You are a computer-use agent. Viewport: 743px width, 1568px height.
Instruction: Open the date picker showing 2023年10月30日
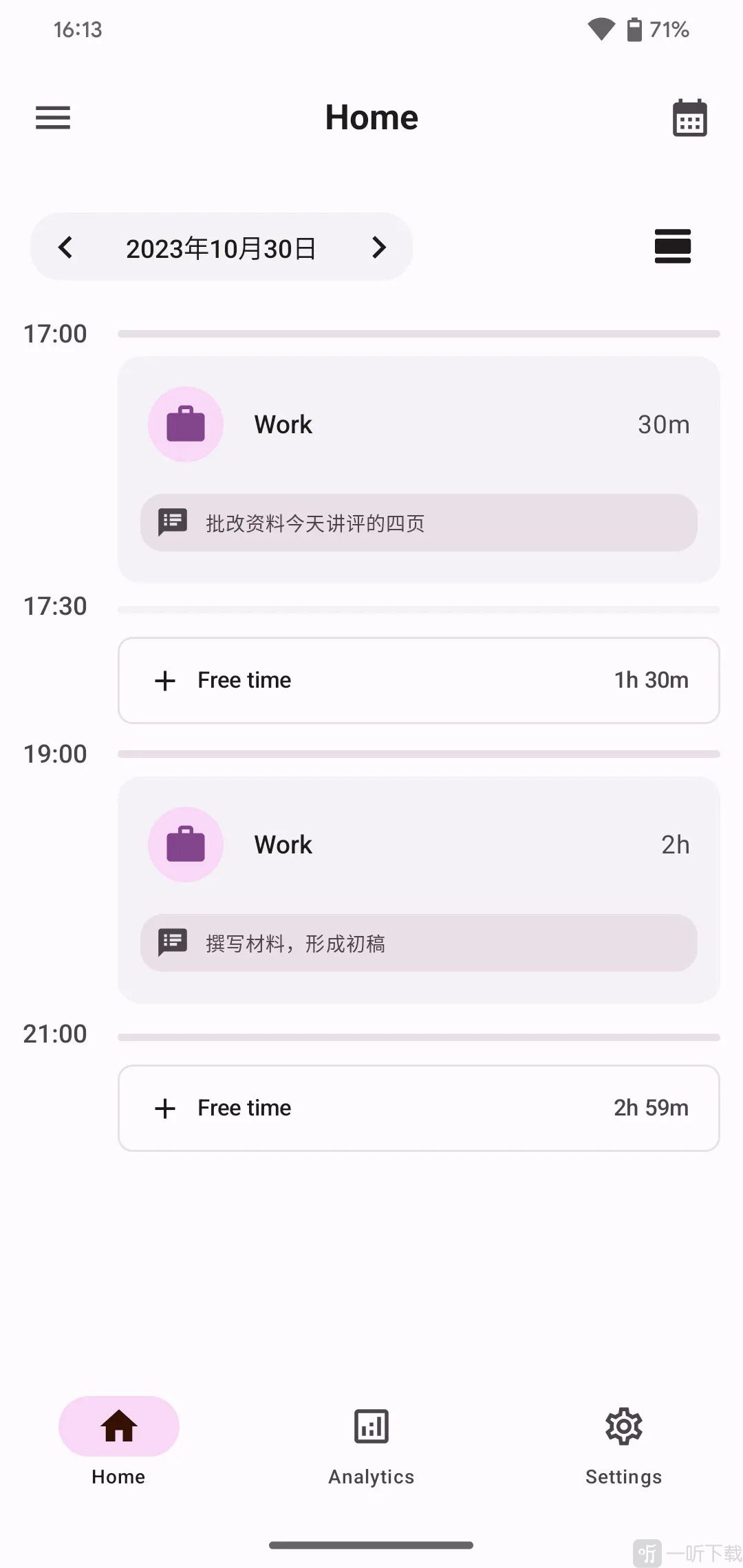tap(221, 248)
